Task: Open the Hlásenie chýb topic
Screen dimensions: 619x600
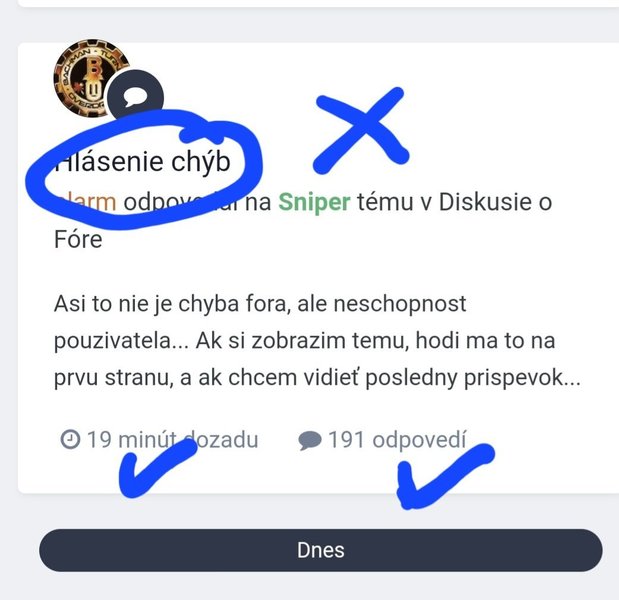Action: (143, 161)
